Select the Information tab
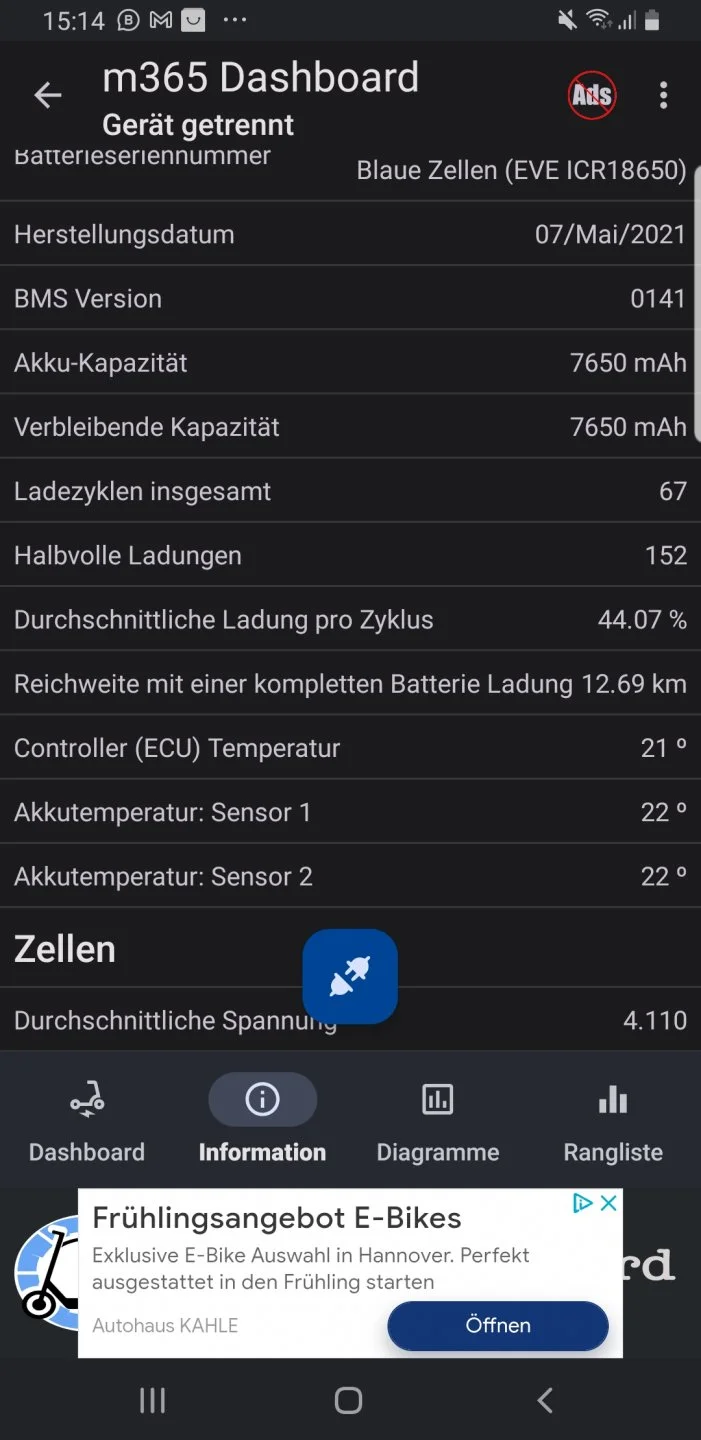701x1440 pixels. point(262,1123)
